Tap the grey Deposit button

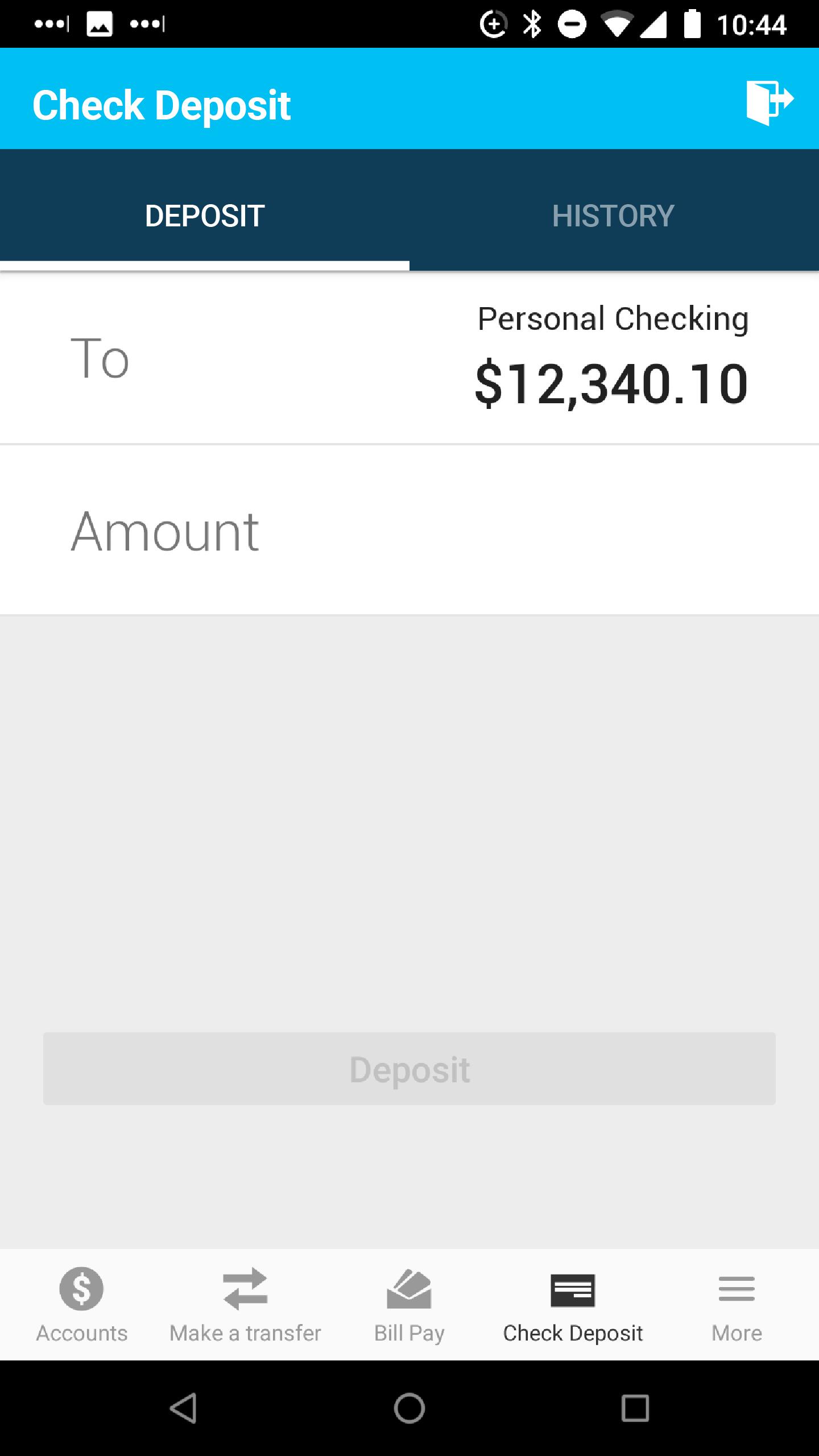[409, 1069]
